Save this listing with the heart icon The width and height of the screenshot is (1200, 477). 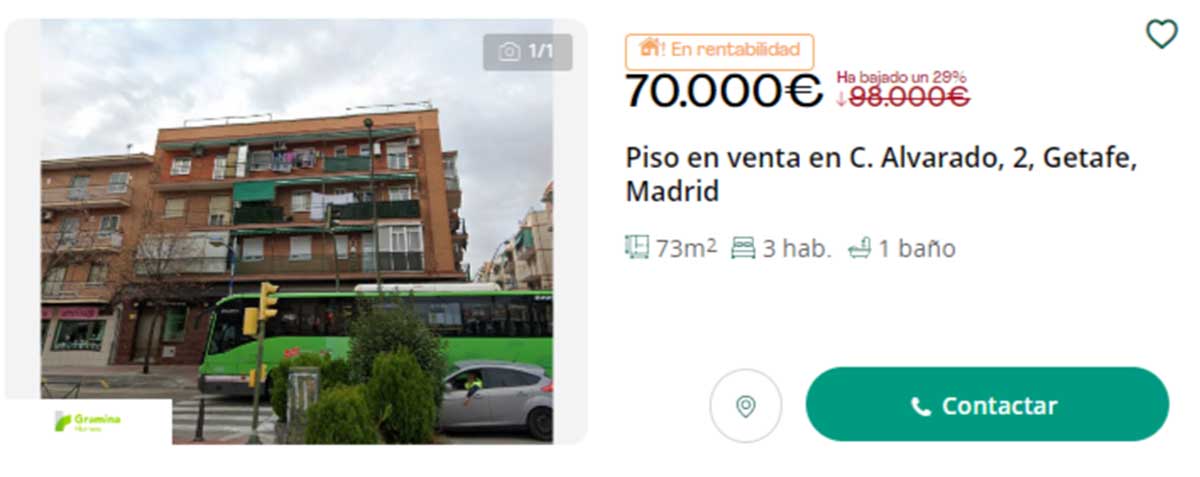click(x=1161, y=35)
